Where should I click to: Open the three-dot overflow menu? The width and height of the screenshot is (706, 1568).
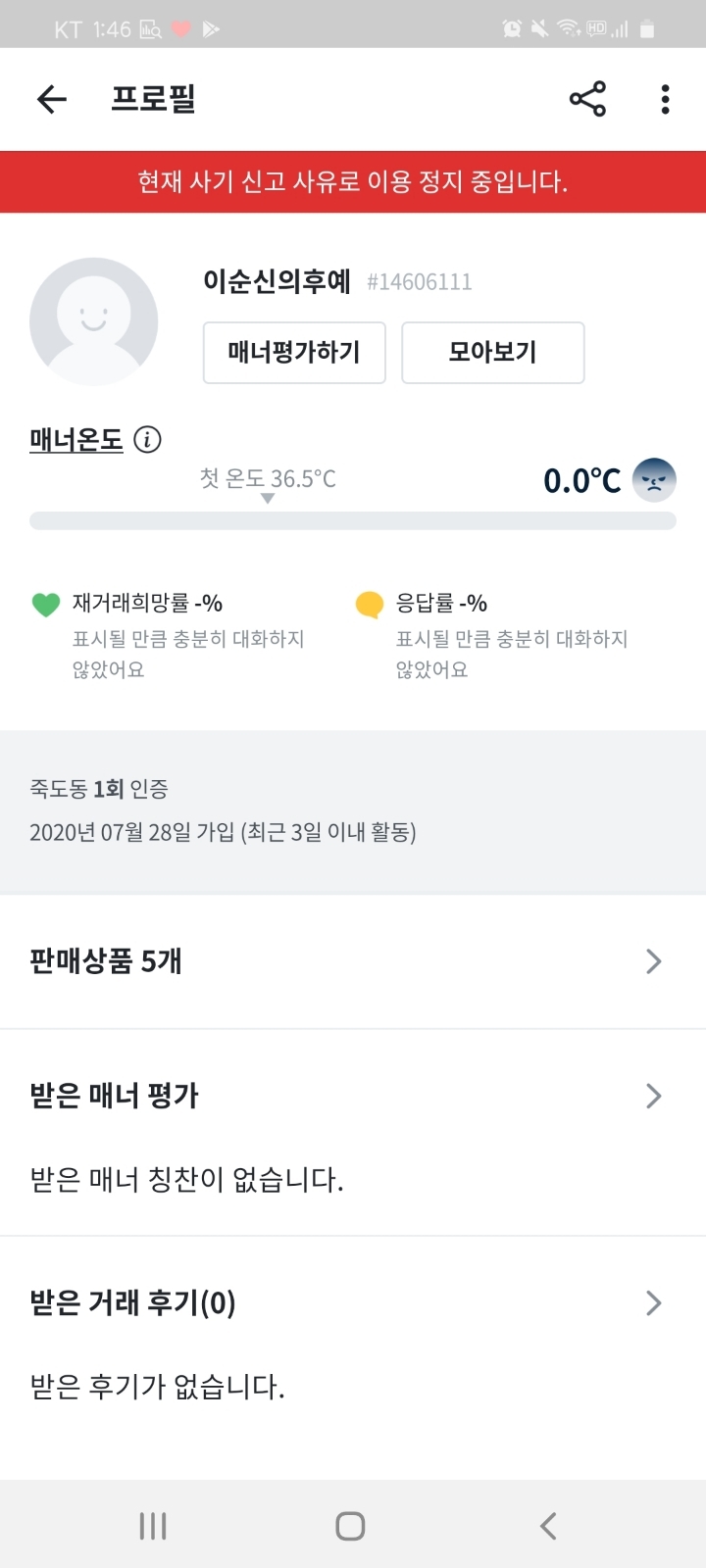point(664,99)
